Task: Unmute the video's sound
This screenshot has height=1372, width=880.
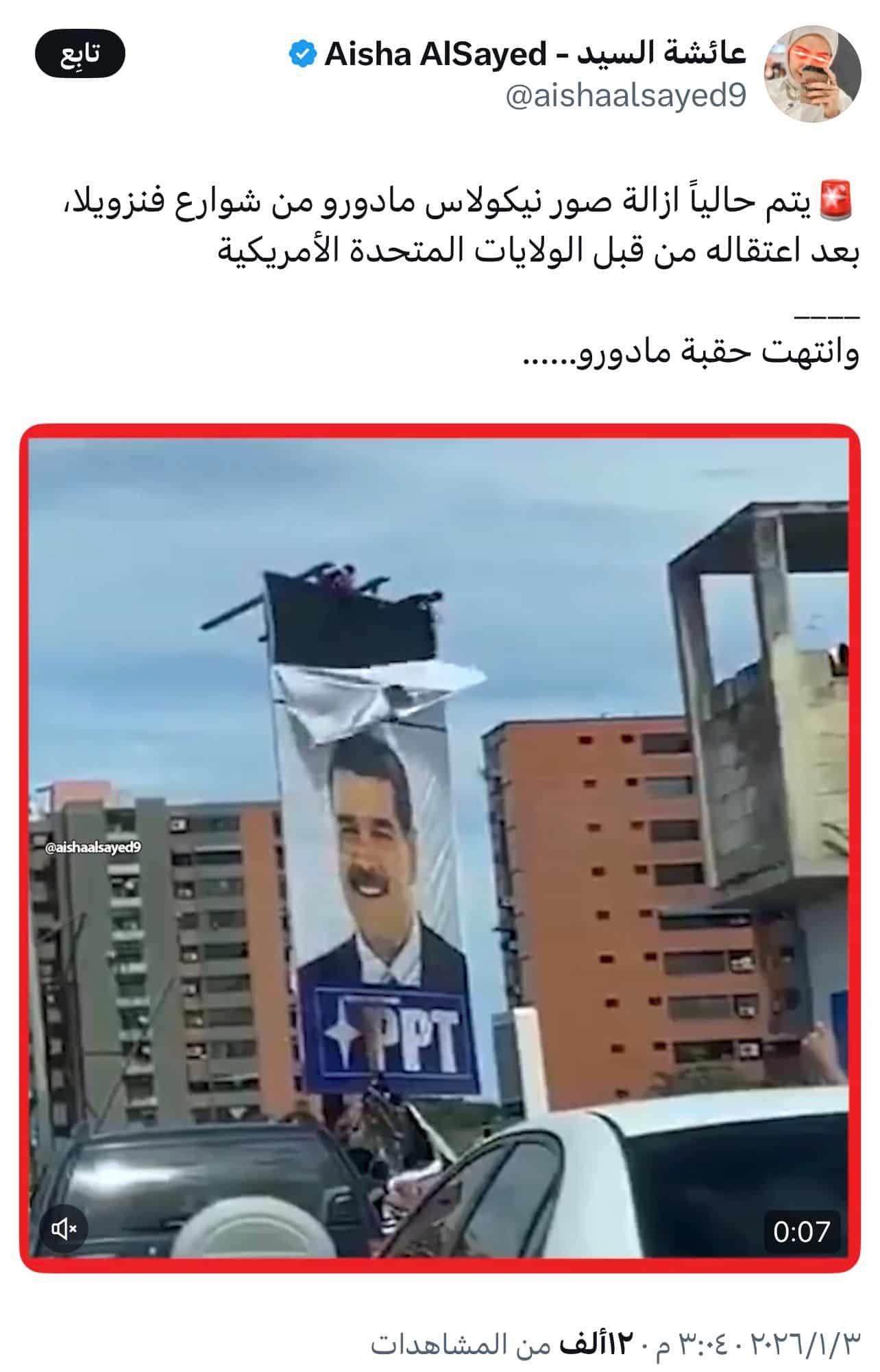Action: click(x=64, y=1229)
